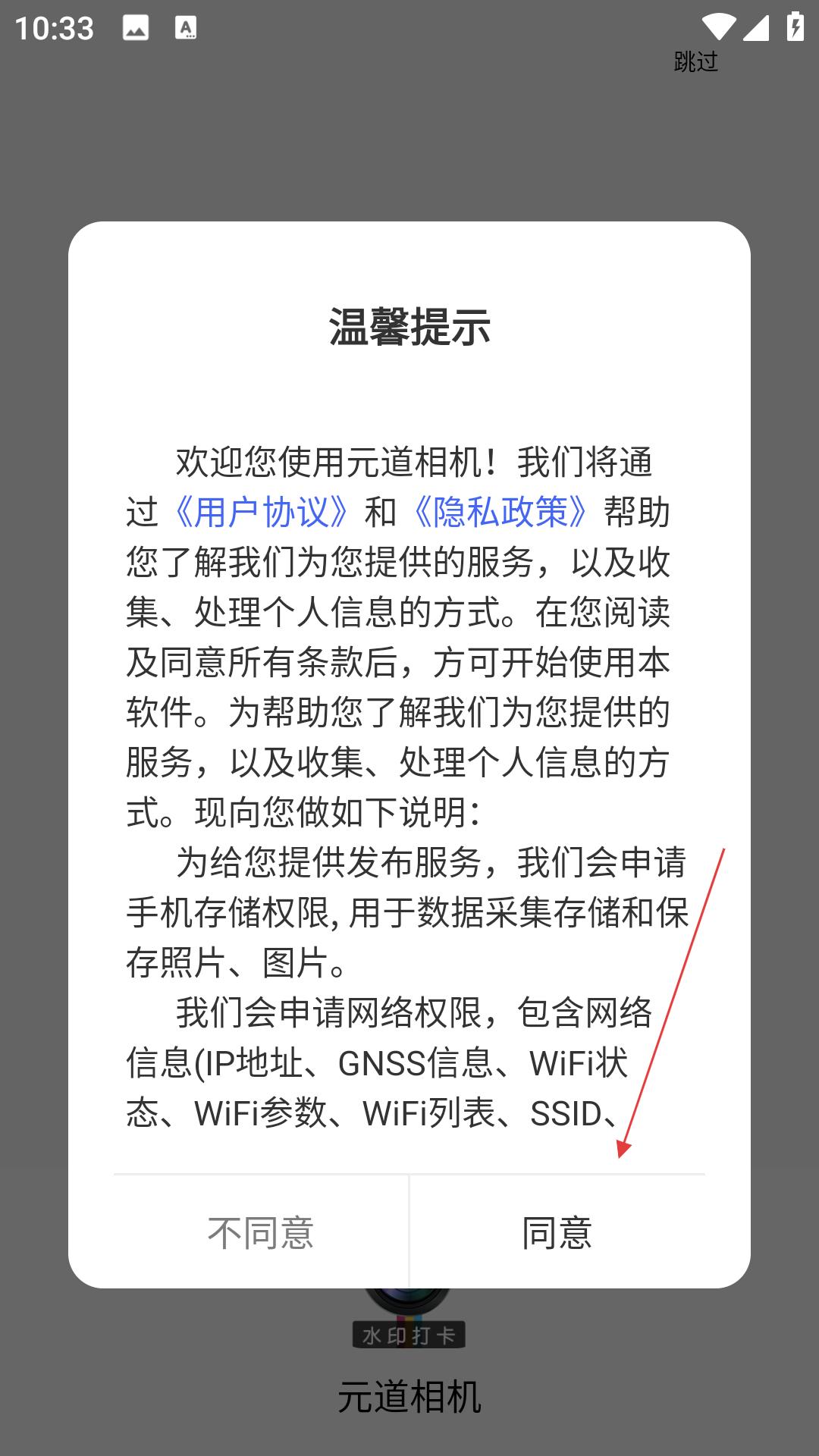Tap 同意 to accept the terms
The width and height of the screenshot is (819, 1456).
(x=557, y=1232)
